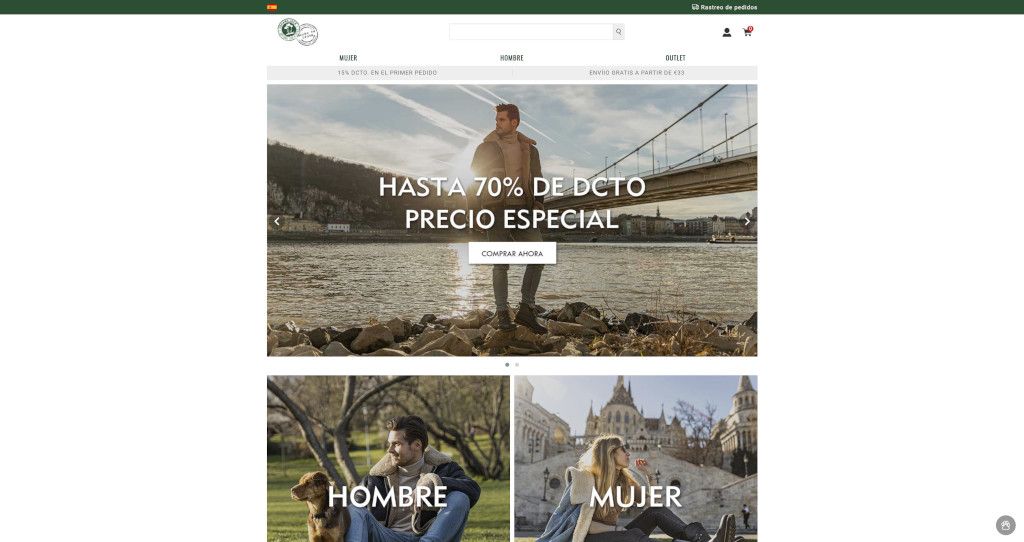This screenshot has height=542, width=1024.
Task: Switch to the HOMBRE menu
Action: point(512,58)
